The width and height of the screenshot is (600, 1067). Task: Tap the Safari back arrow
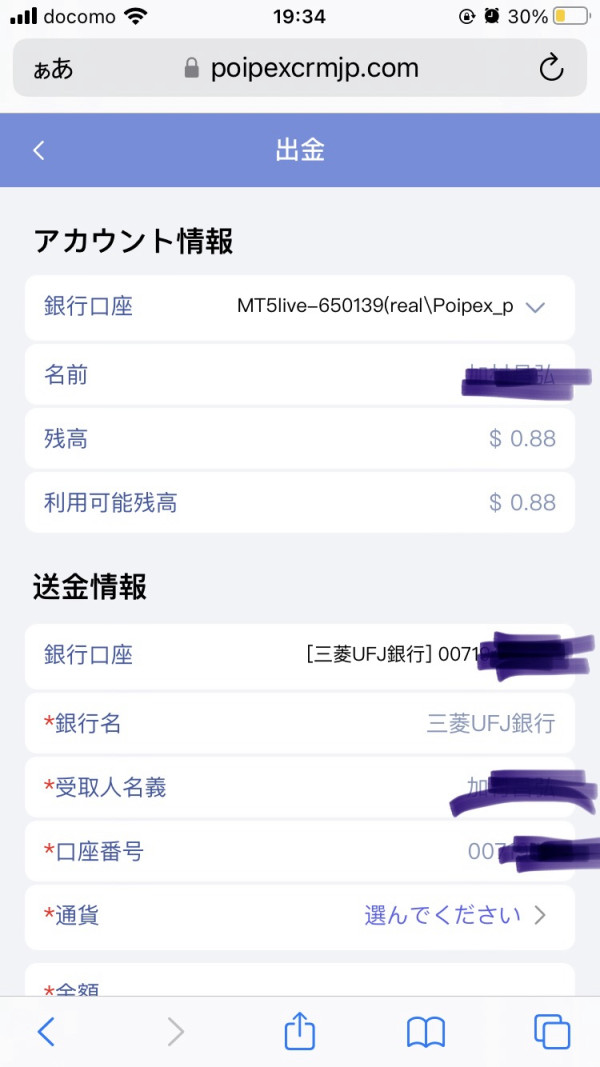pos(46,1031)
